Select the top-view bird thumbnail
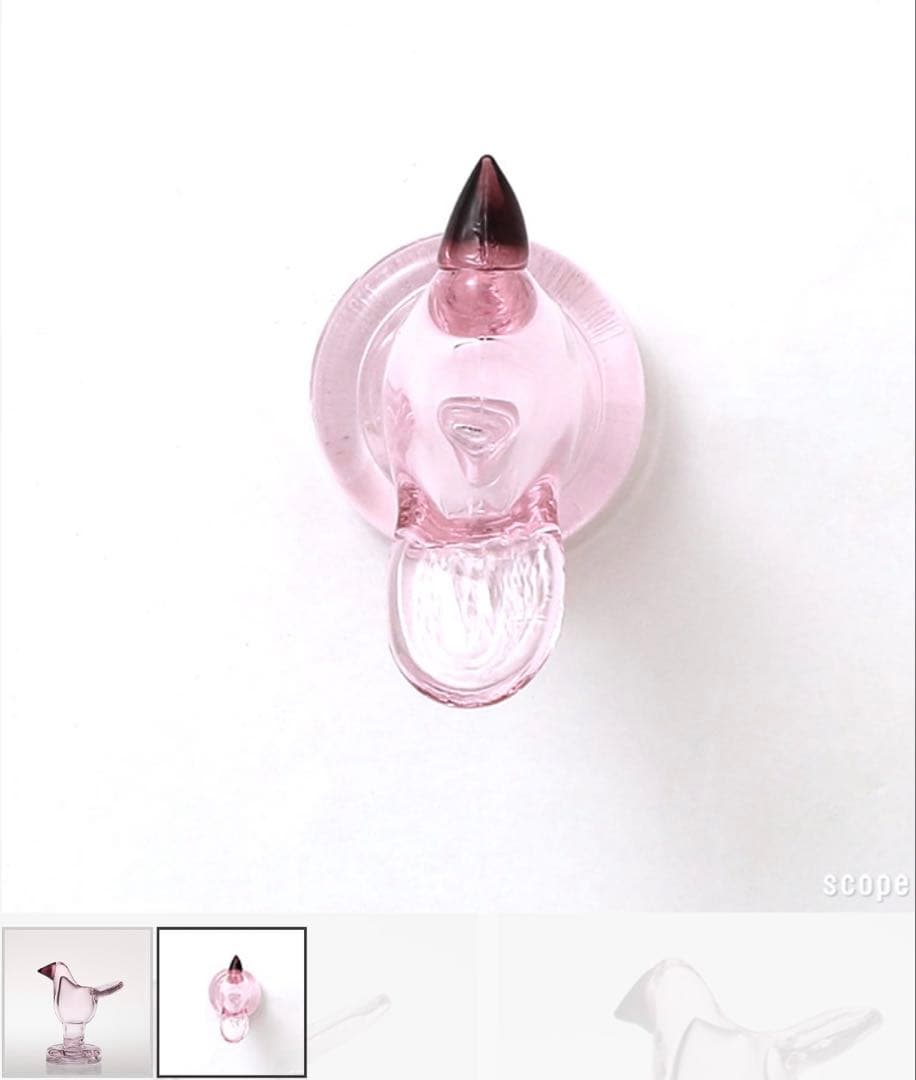This screenshot has height=1080, width=916. pos(232,1001)
